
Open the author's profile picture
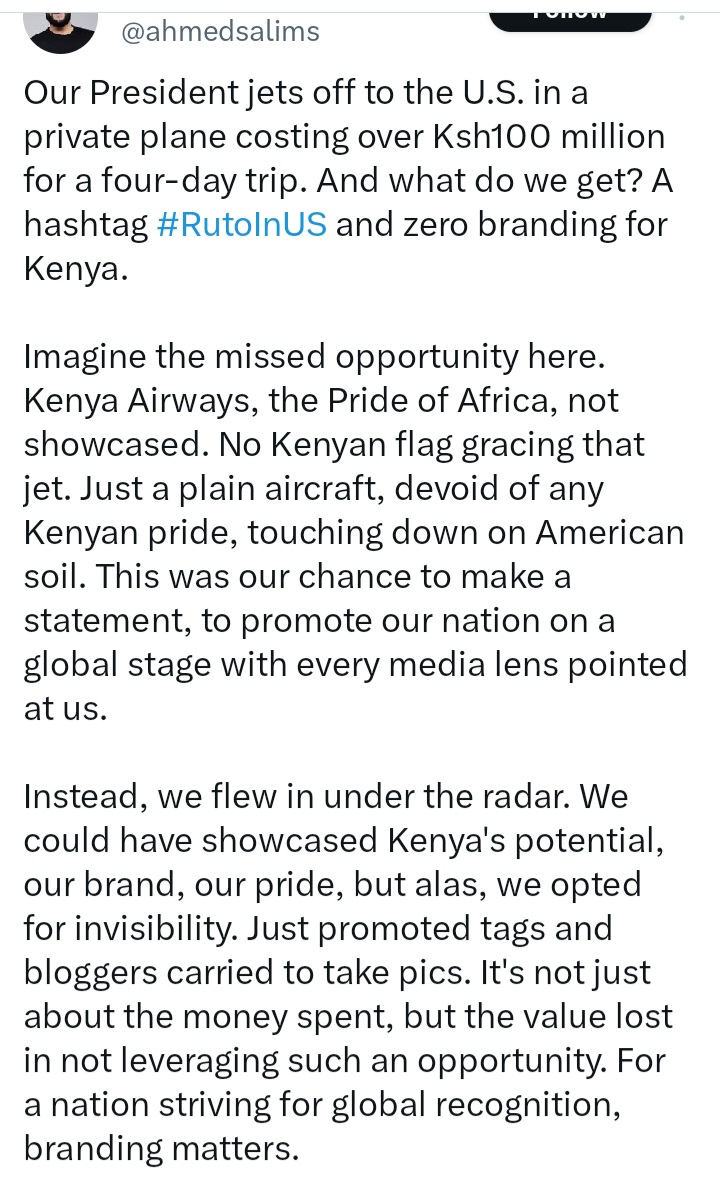coord(61,24)
